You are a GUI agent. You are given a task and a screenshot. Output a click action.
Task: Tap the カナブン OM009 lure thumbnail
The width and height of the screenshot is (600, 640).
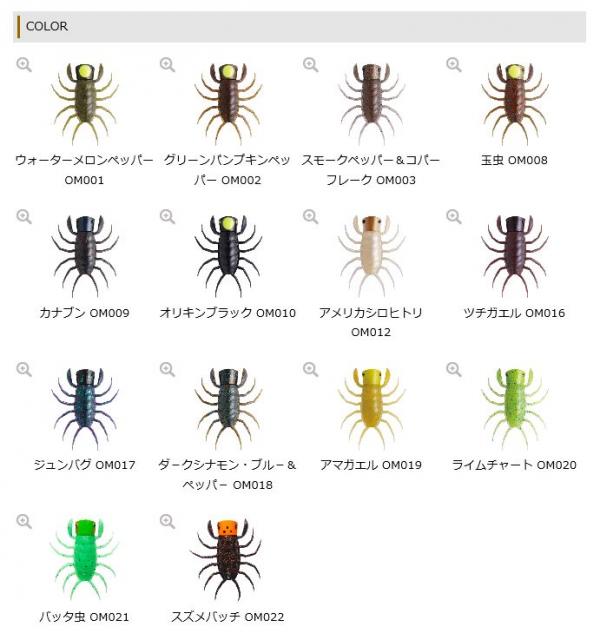click(85, 256)
